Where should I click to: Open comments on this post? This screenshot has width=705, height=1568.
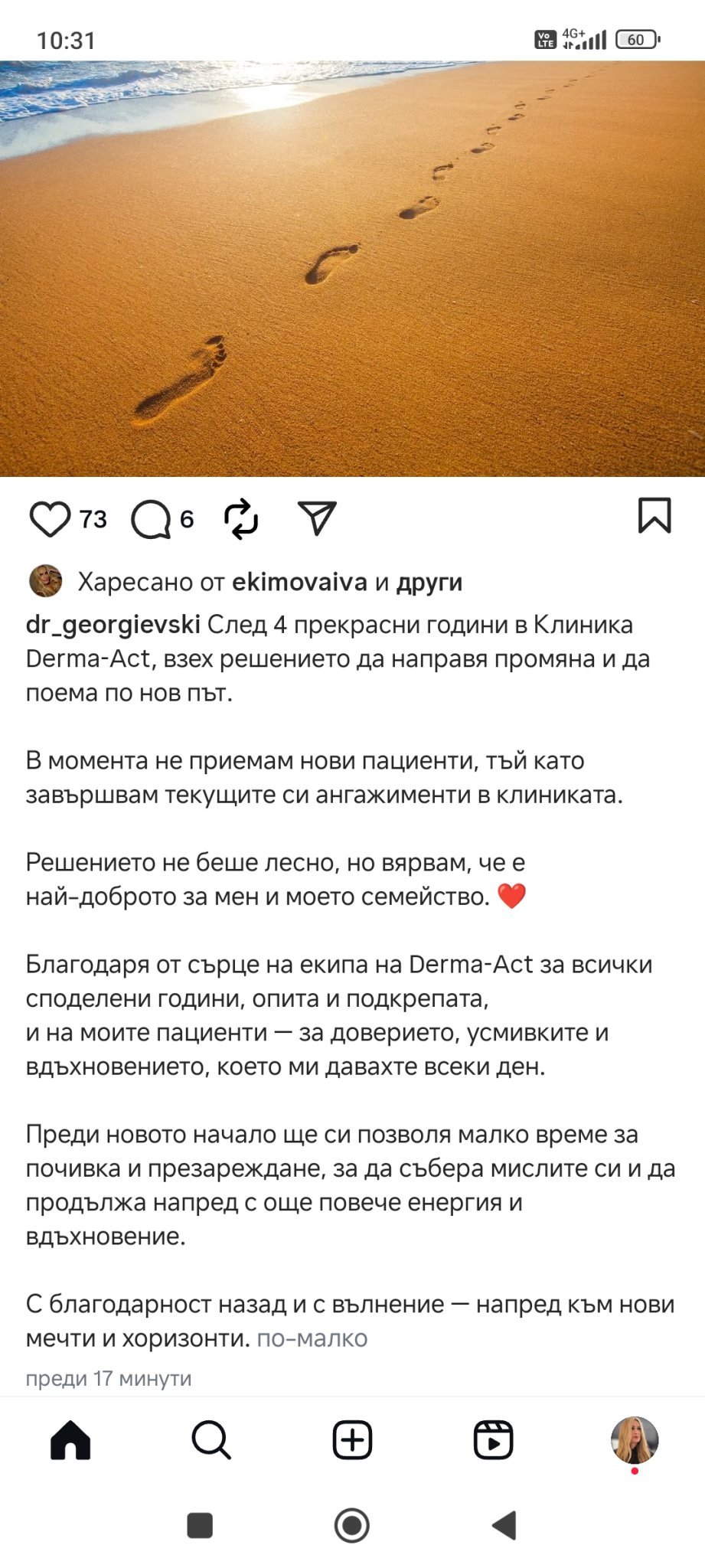pos(151,520)
